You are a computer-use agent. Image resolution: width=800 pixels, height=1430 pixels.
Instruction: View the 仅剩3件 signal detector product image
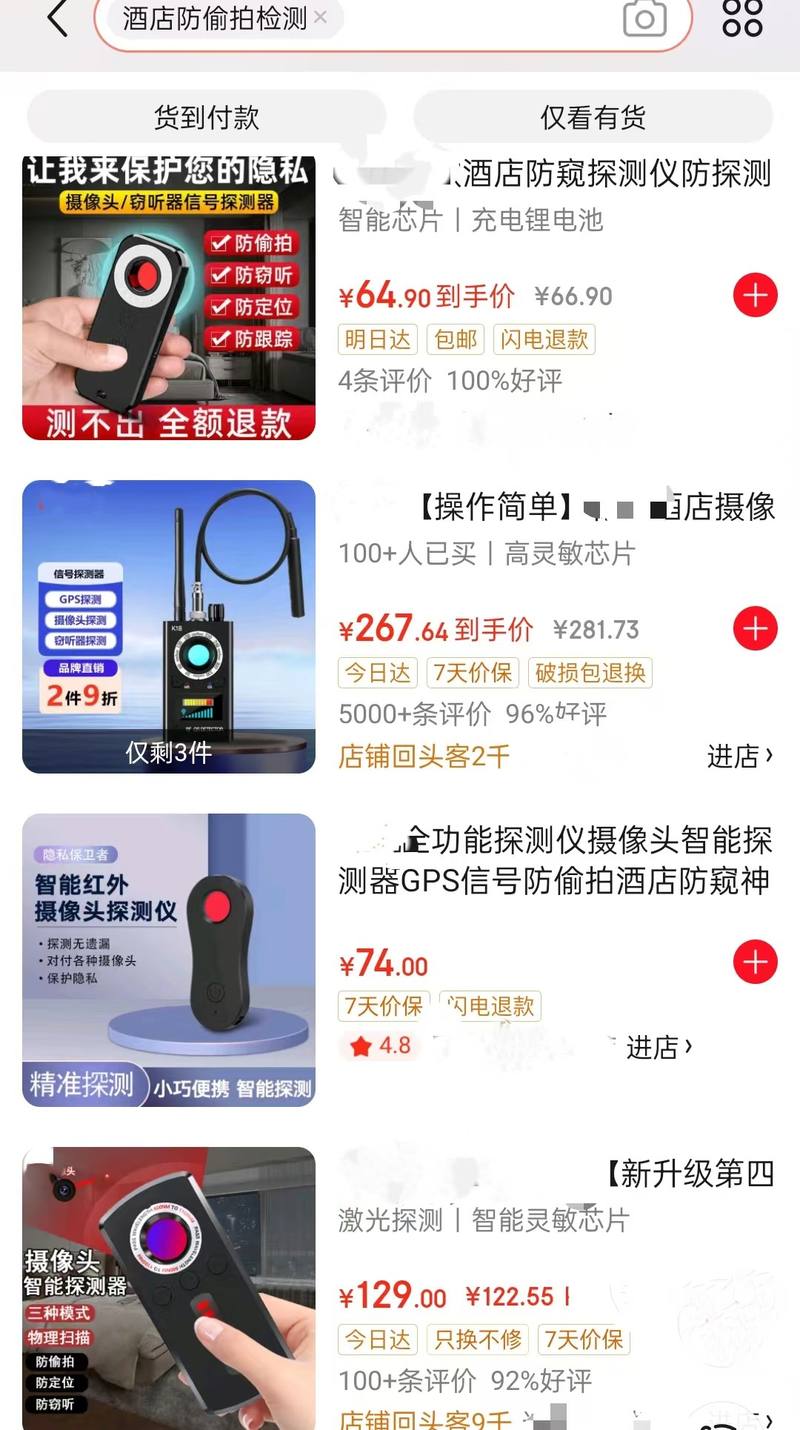pos(169,627)
